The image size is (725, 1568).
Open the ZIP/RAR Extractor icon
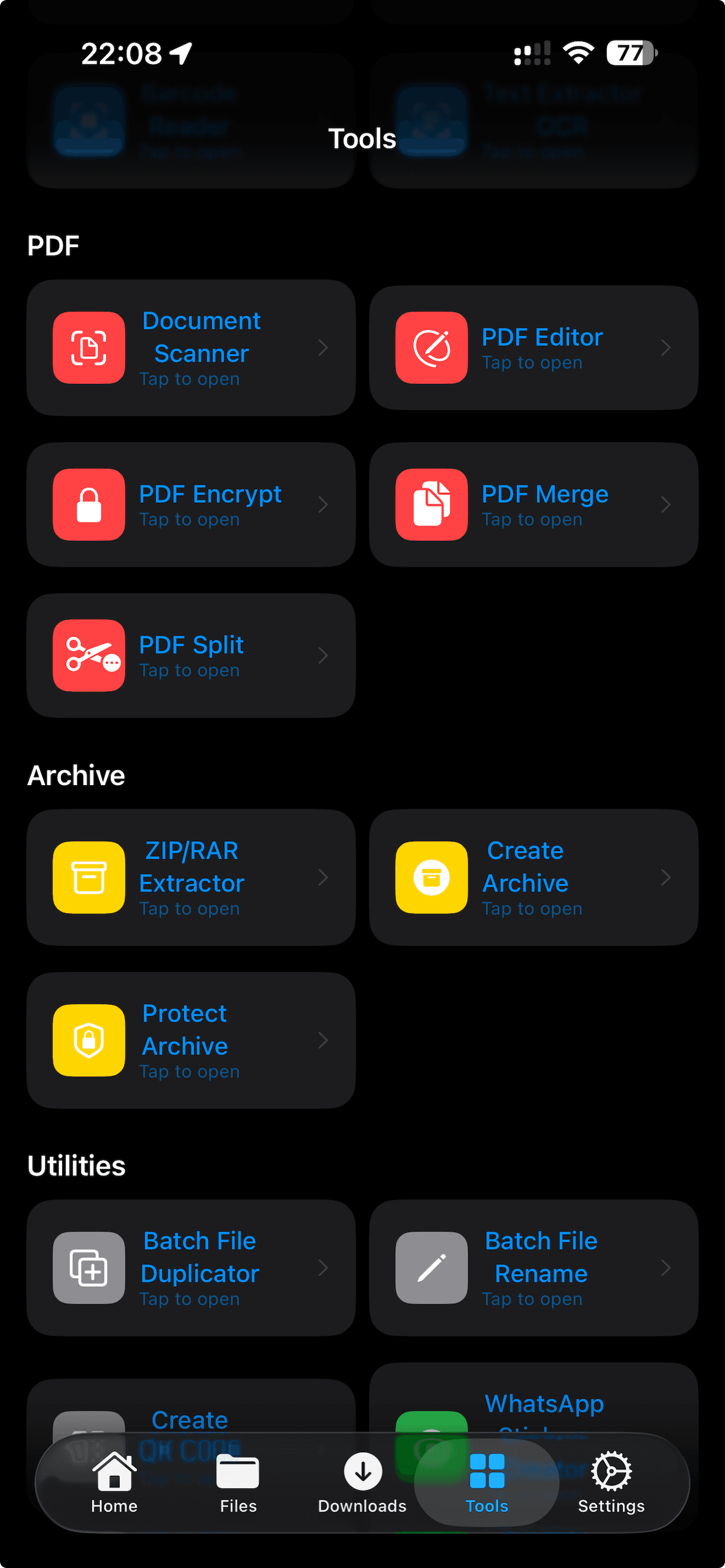88,877
